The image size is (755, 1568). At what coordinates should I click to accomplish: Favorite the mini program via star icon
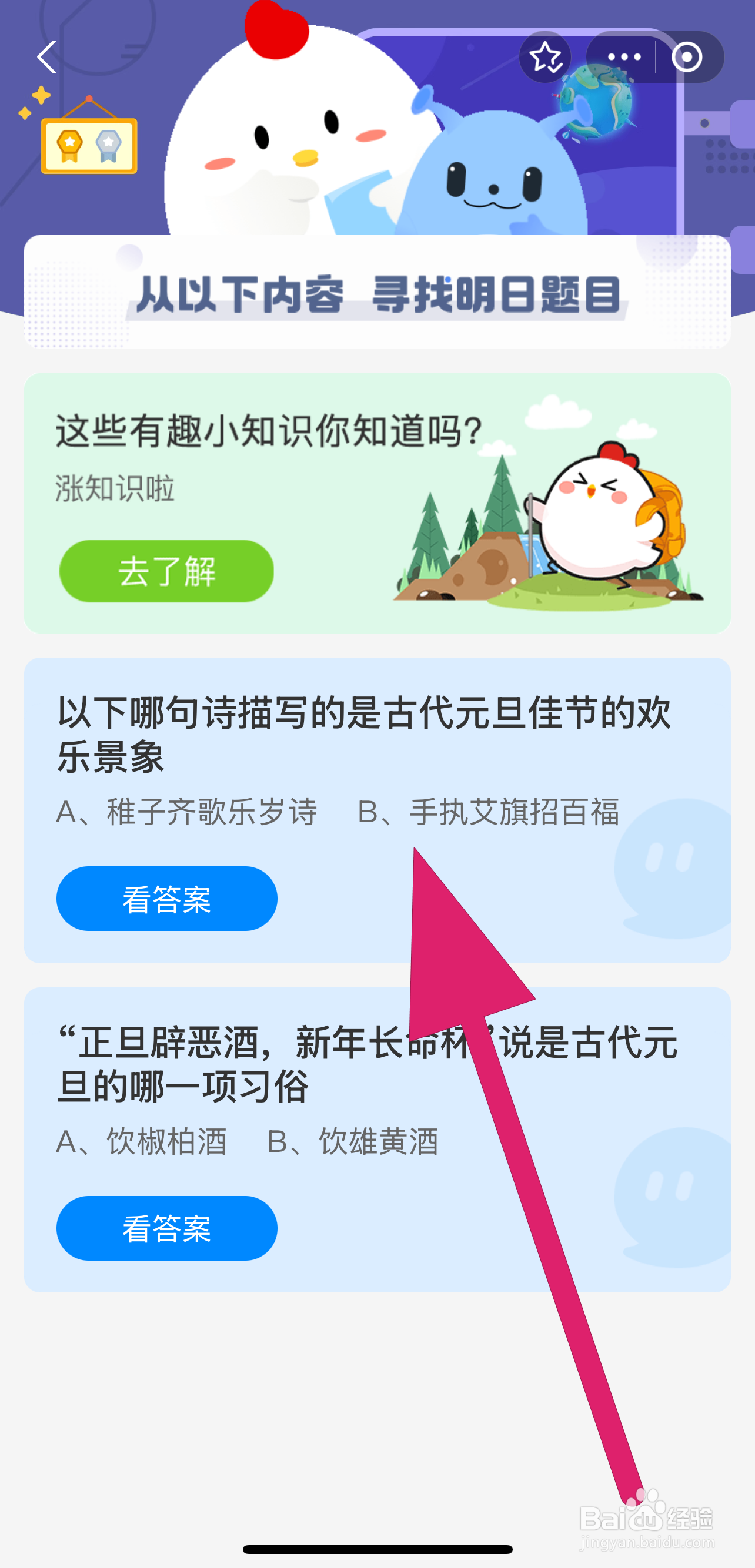pyautogui.click(x=546, y=56)
